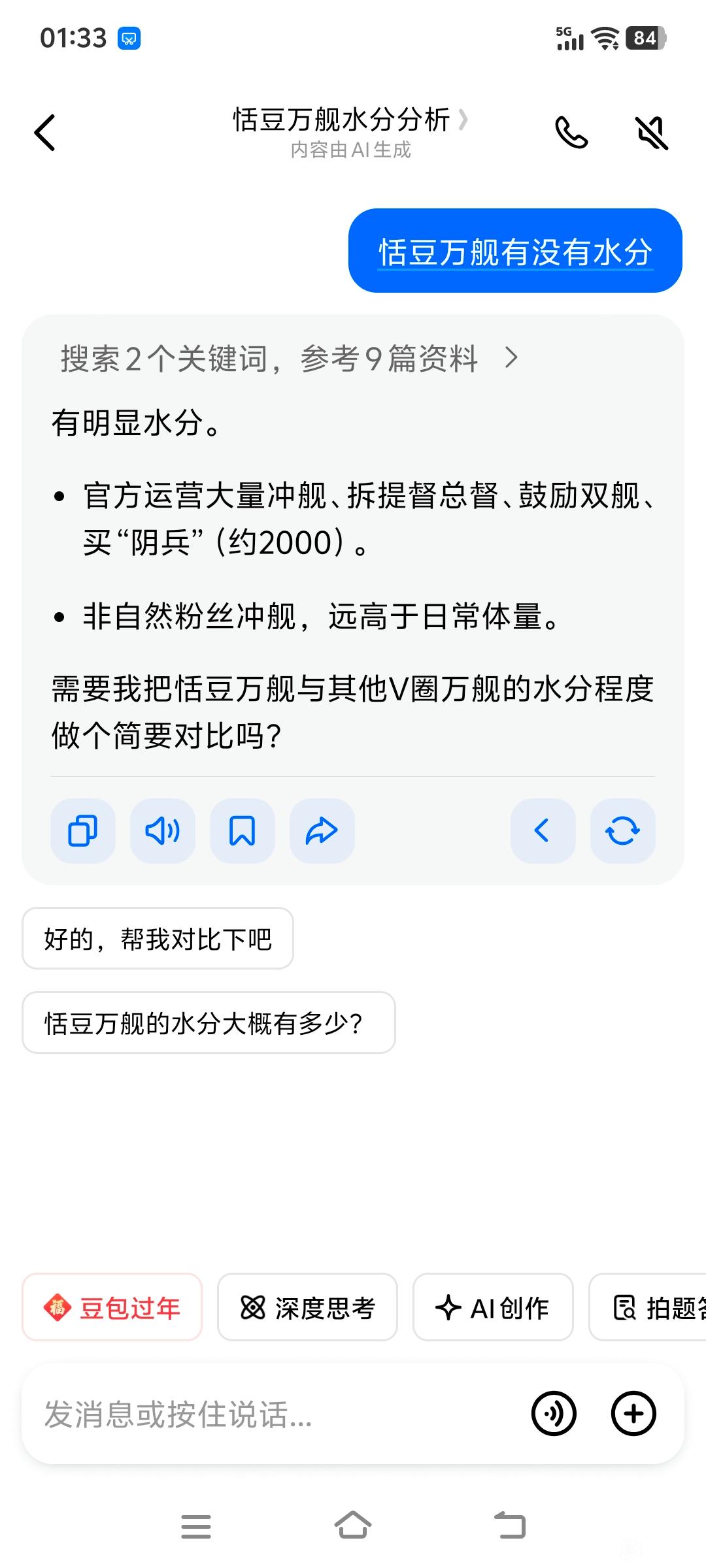Regenerate the AI answer
The width and height of the screenshot is (706, 1568).
click(x=622, y=831)
